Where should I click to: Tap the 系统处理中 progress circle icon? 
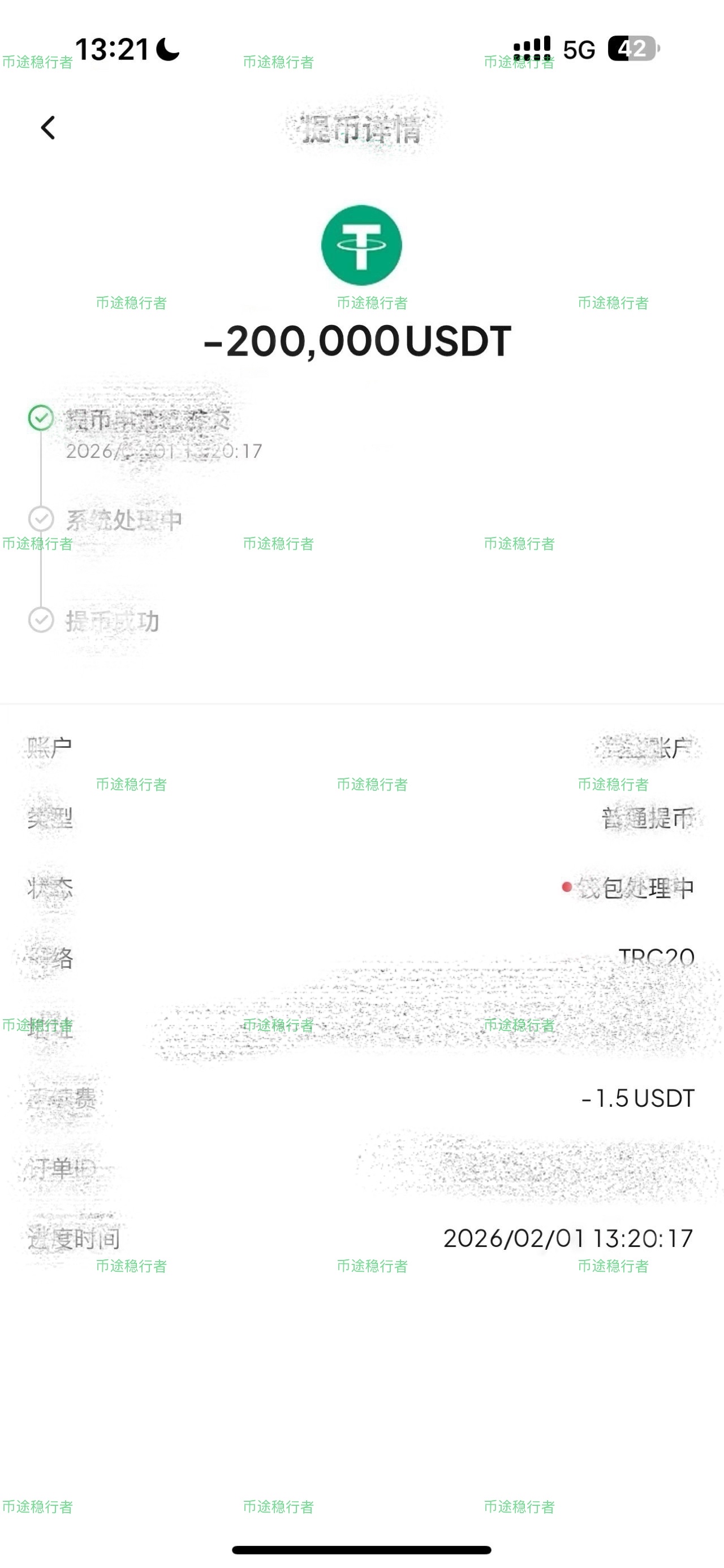[x=40, y=519]
